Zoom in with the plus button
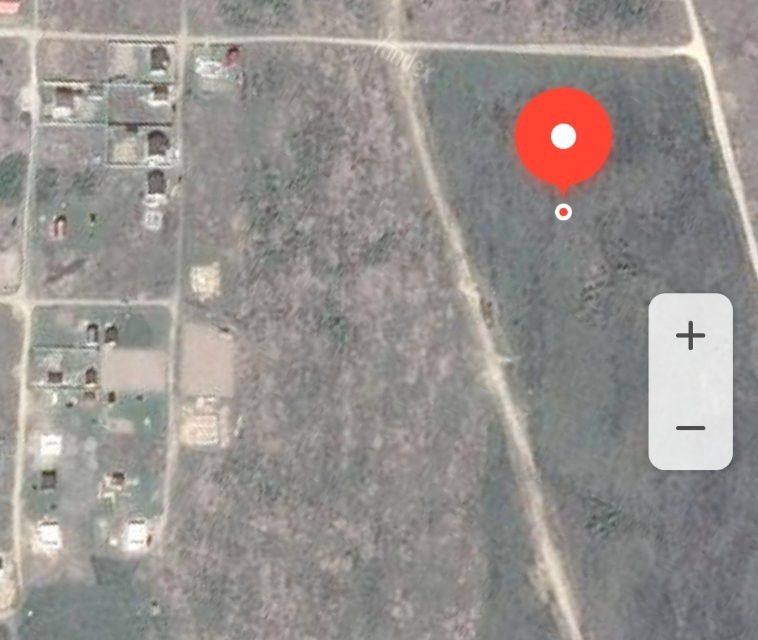The width and height of the screenshot is (758, 640). (x=690, y=336)
